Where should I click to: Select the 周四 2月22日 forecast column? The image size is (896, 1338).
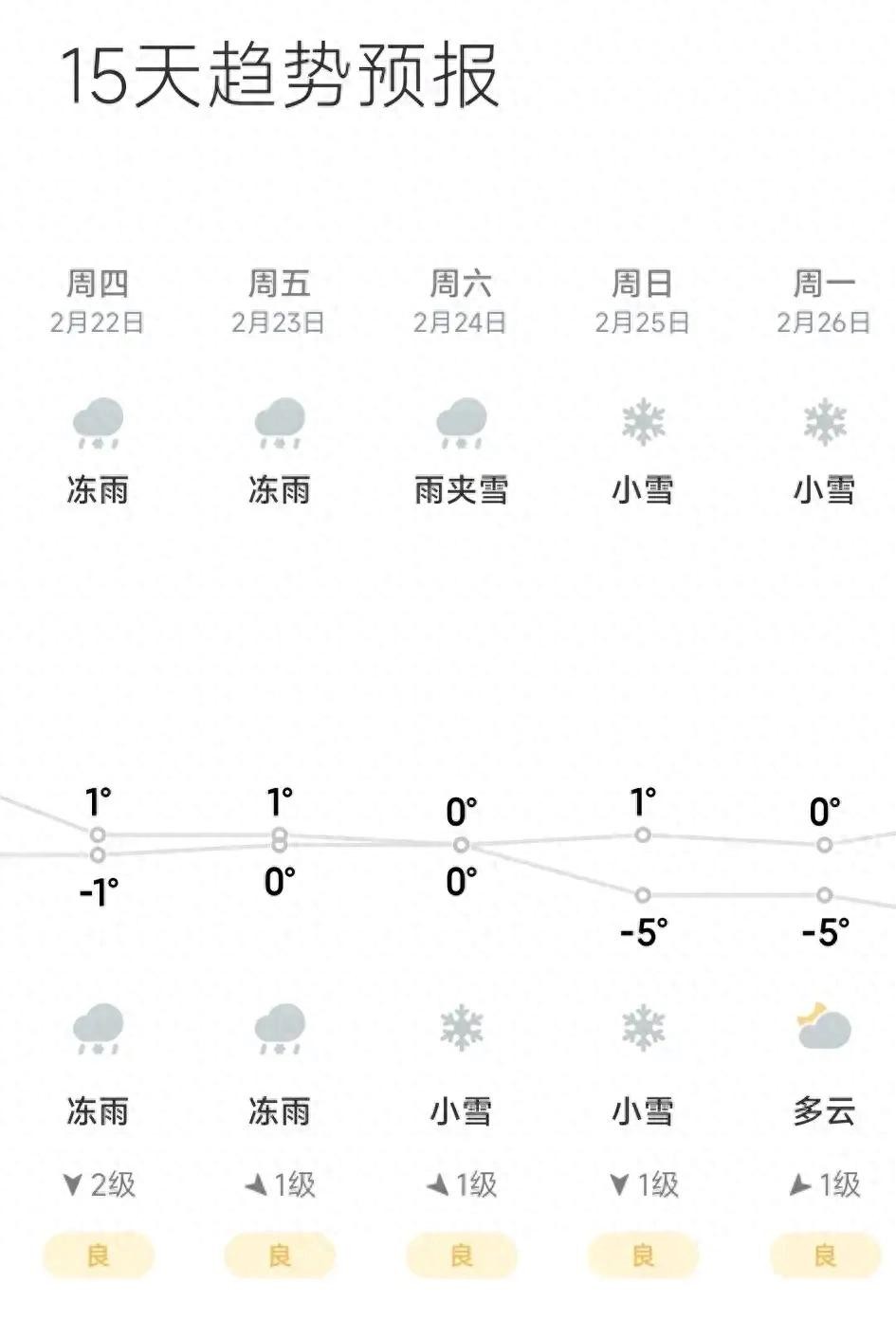(x=98, y=302)
